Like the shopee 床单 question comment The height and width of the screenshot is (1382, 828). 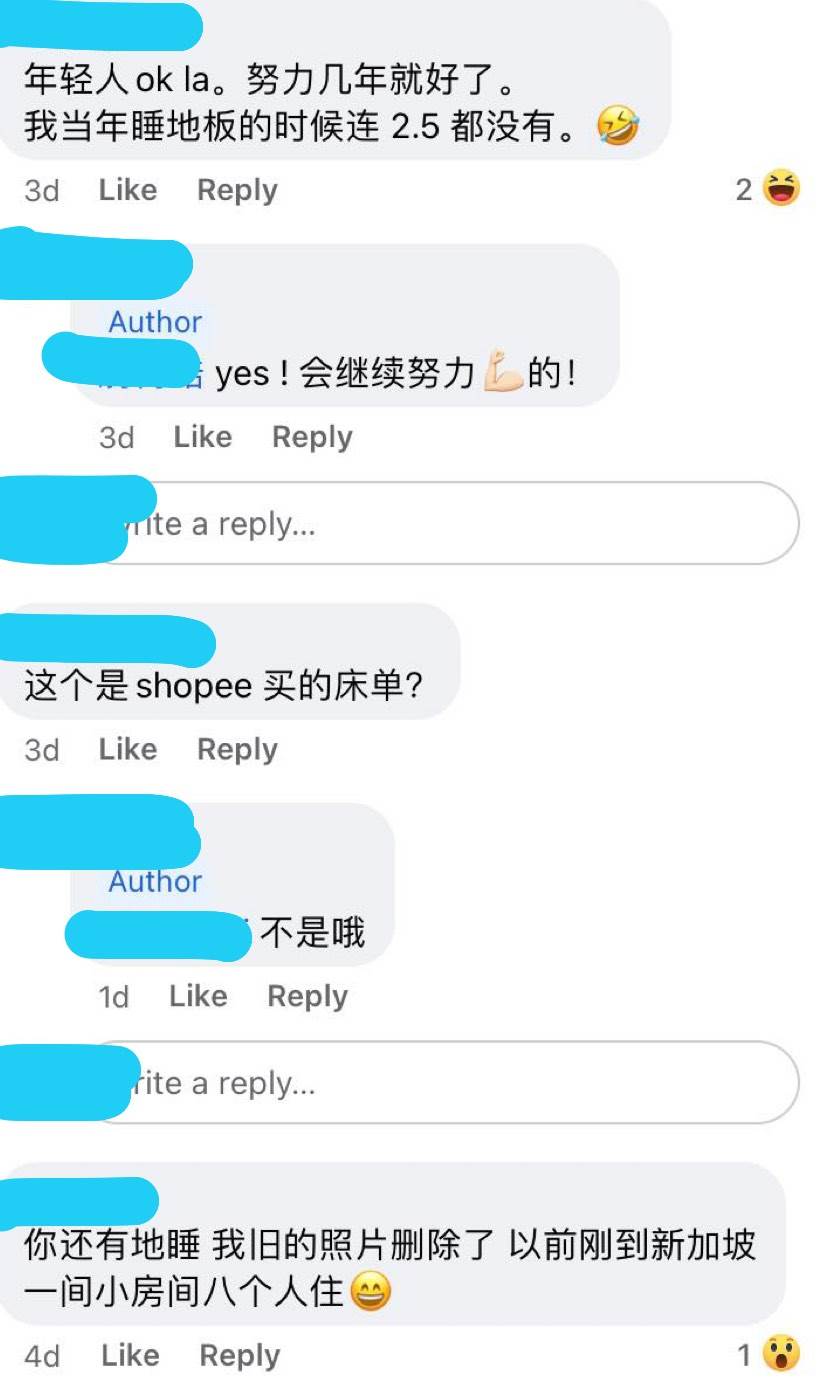click(128, 749)
